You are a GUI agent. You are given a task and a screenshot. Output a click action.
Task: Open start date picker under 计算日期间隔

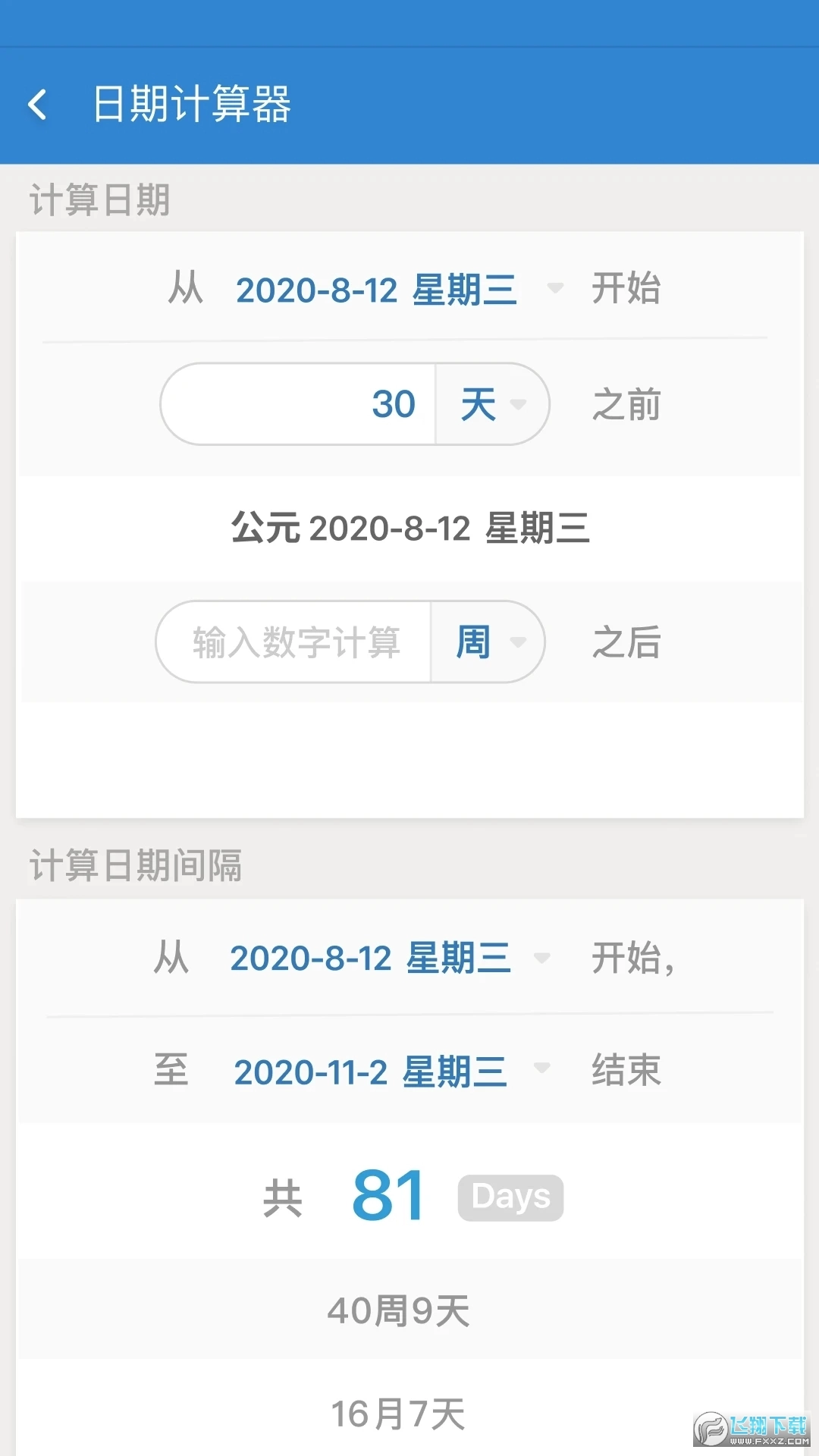point(388,958)
